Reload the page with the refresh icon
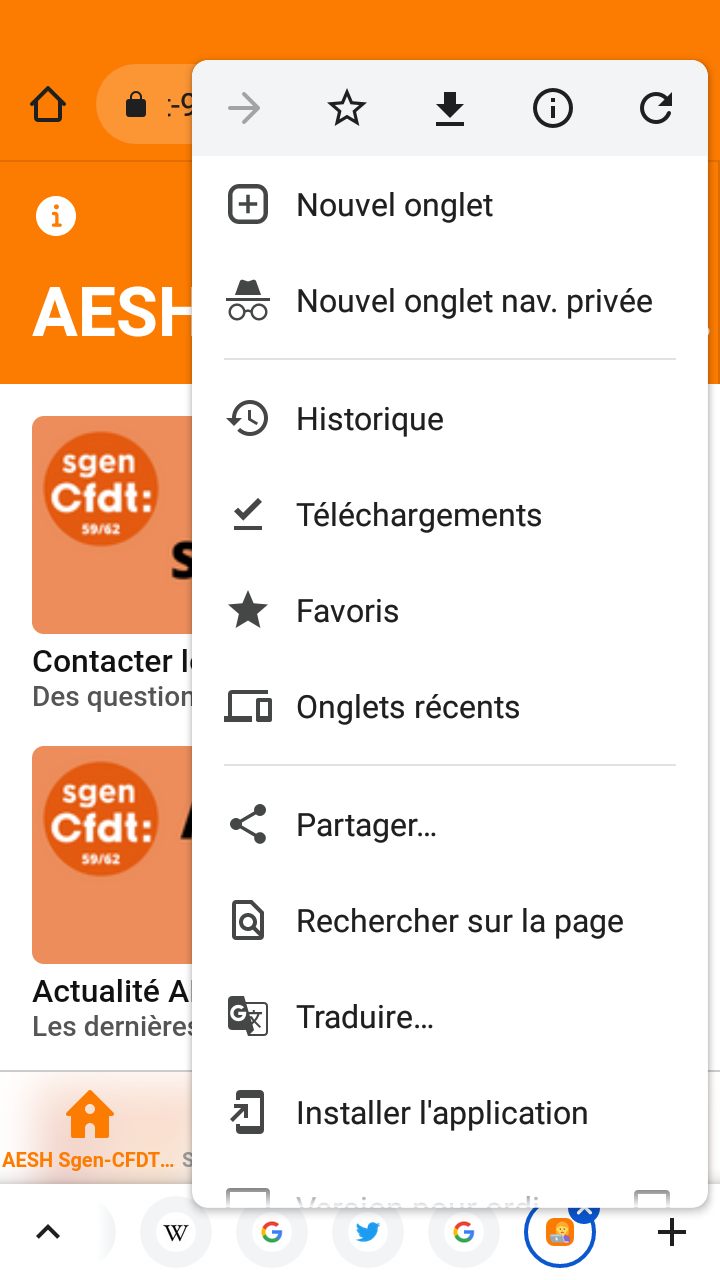The width and height of the screenshot is (720, 1280). (x=655, y=108)
